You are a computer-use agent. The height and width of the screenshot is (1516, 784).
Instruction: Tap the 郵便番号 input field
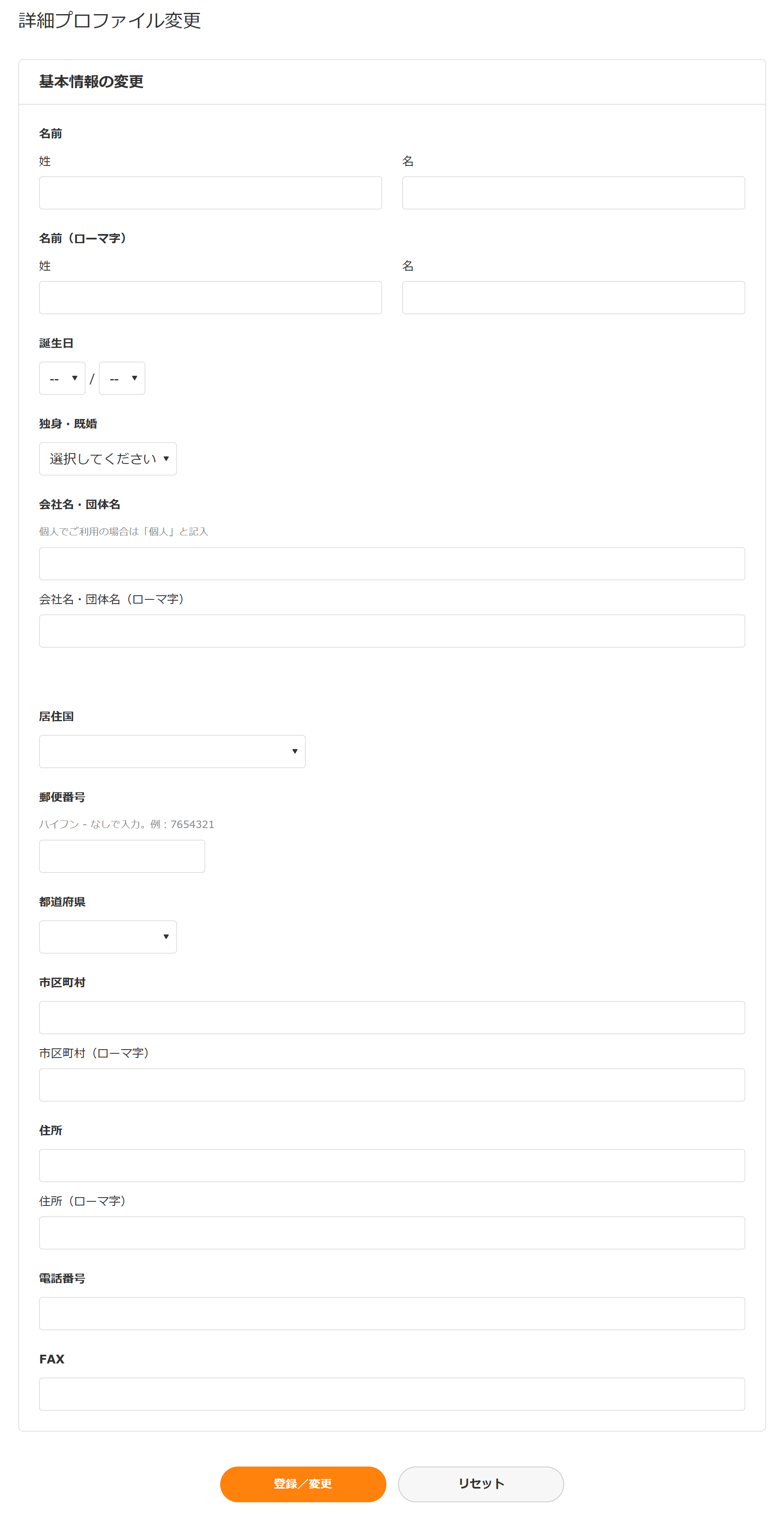122,856
